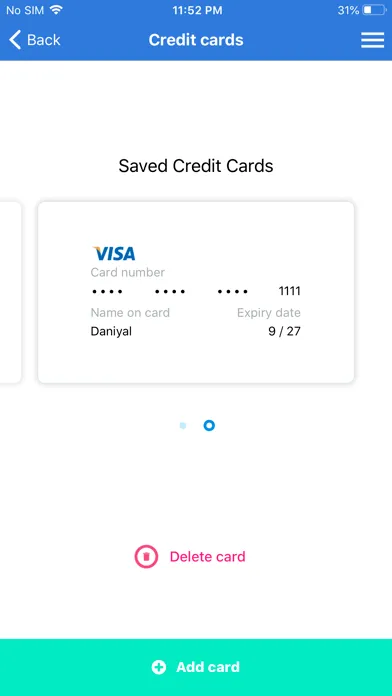The height and width of the screenshot is (696, 392).
Task: Delete the selected card
Action: point(190,557)
